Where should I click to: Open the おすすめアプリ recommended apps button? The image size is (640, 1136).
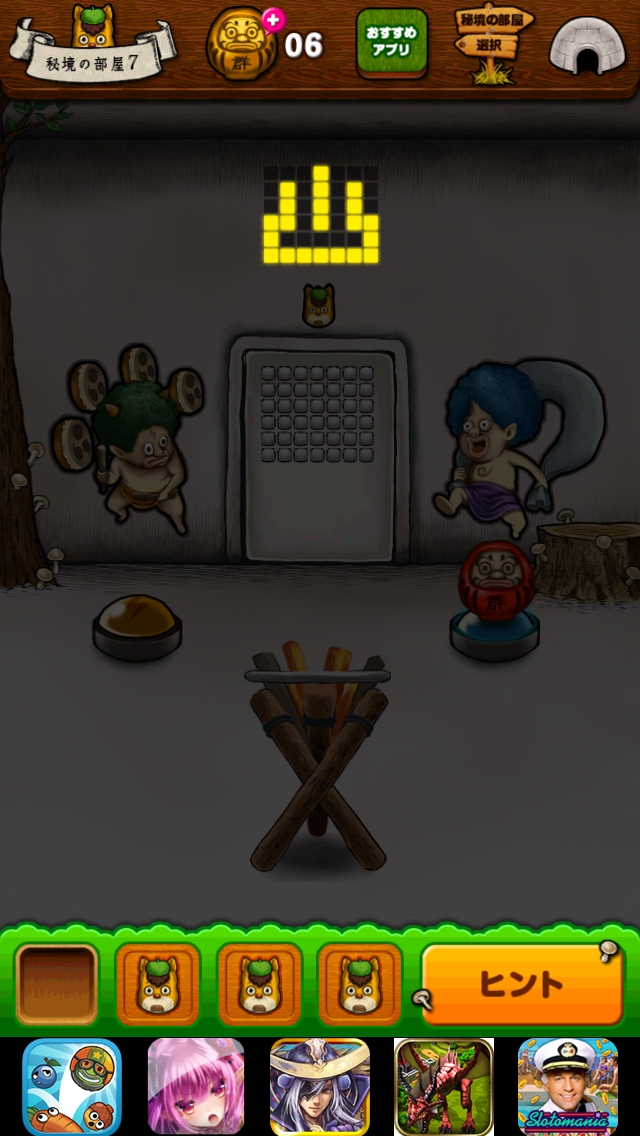(392, 43)
